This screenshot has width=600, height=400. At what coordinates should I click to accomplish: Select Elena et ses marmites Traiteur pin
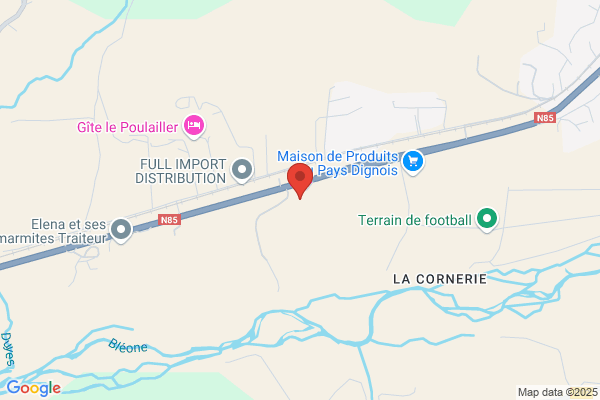121,230
